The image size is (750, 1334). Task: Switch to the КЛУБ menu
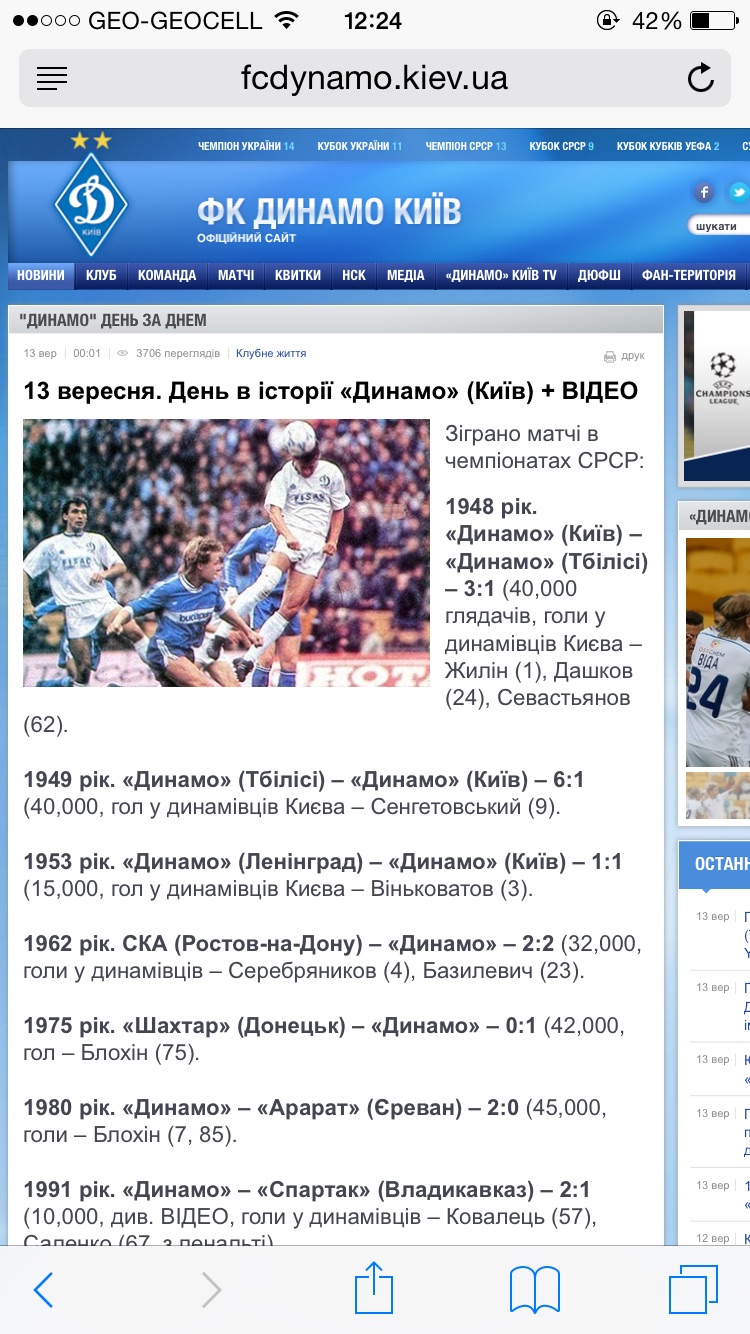101,275
